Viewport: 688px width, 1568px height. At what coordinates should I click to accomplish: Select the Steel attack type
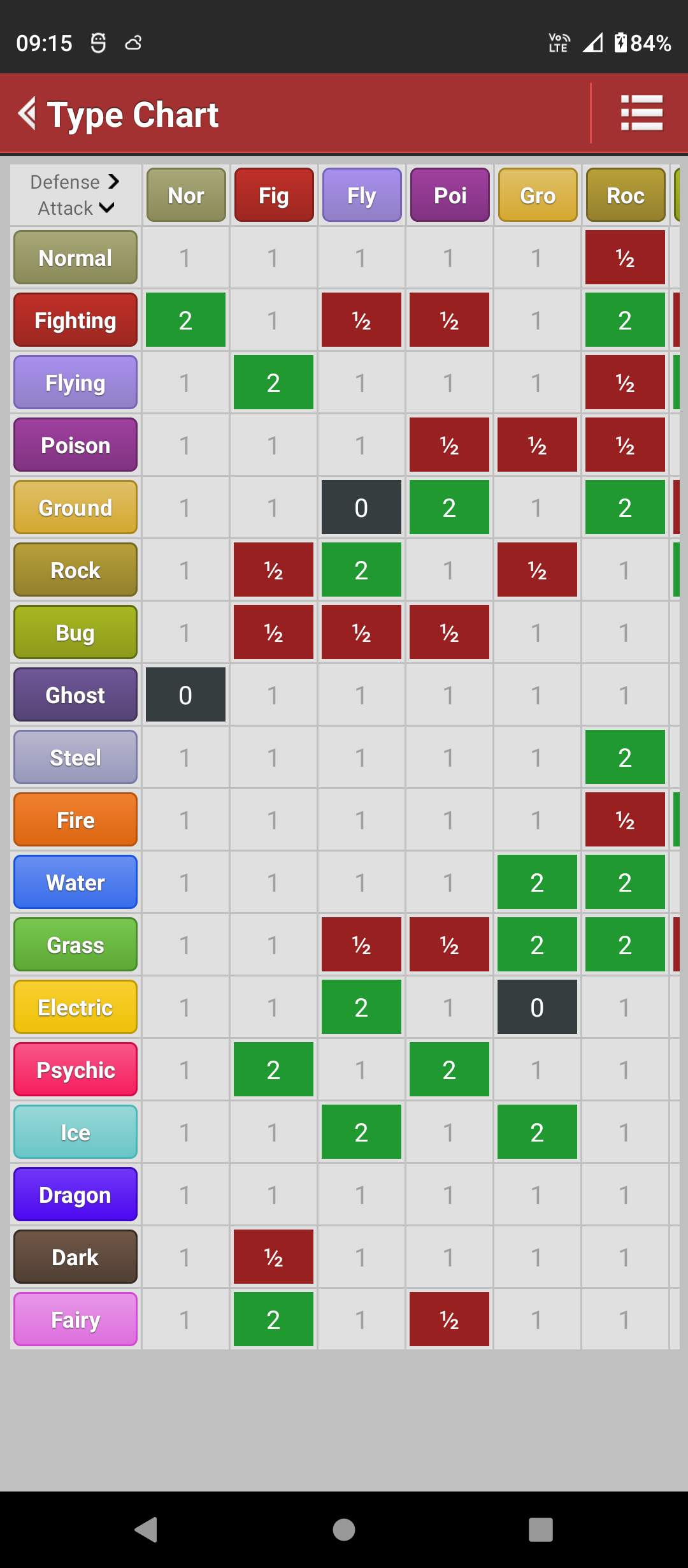coord(75,757)
